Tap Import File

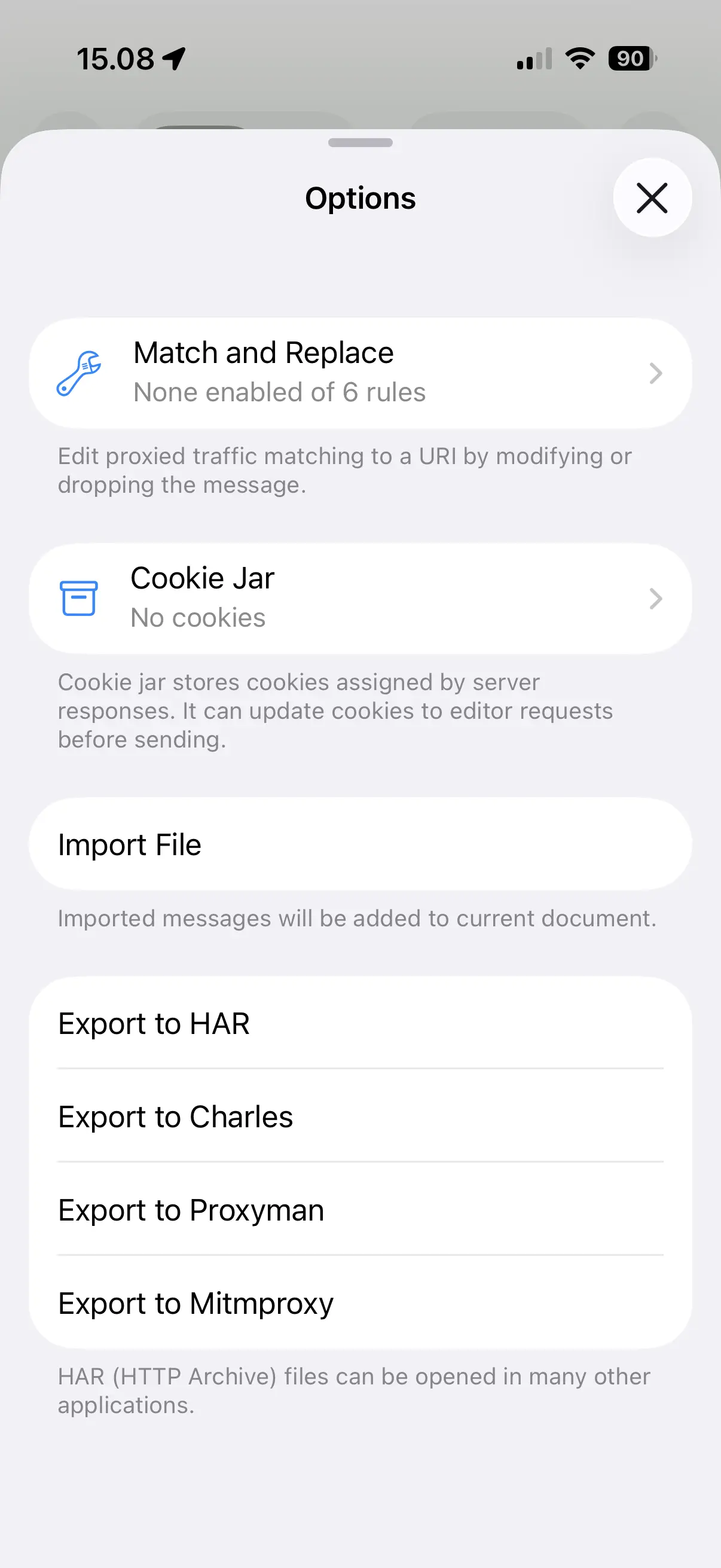(359, 844)
